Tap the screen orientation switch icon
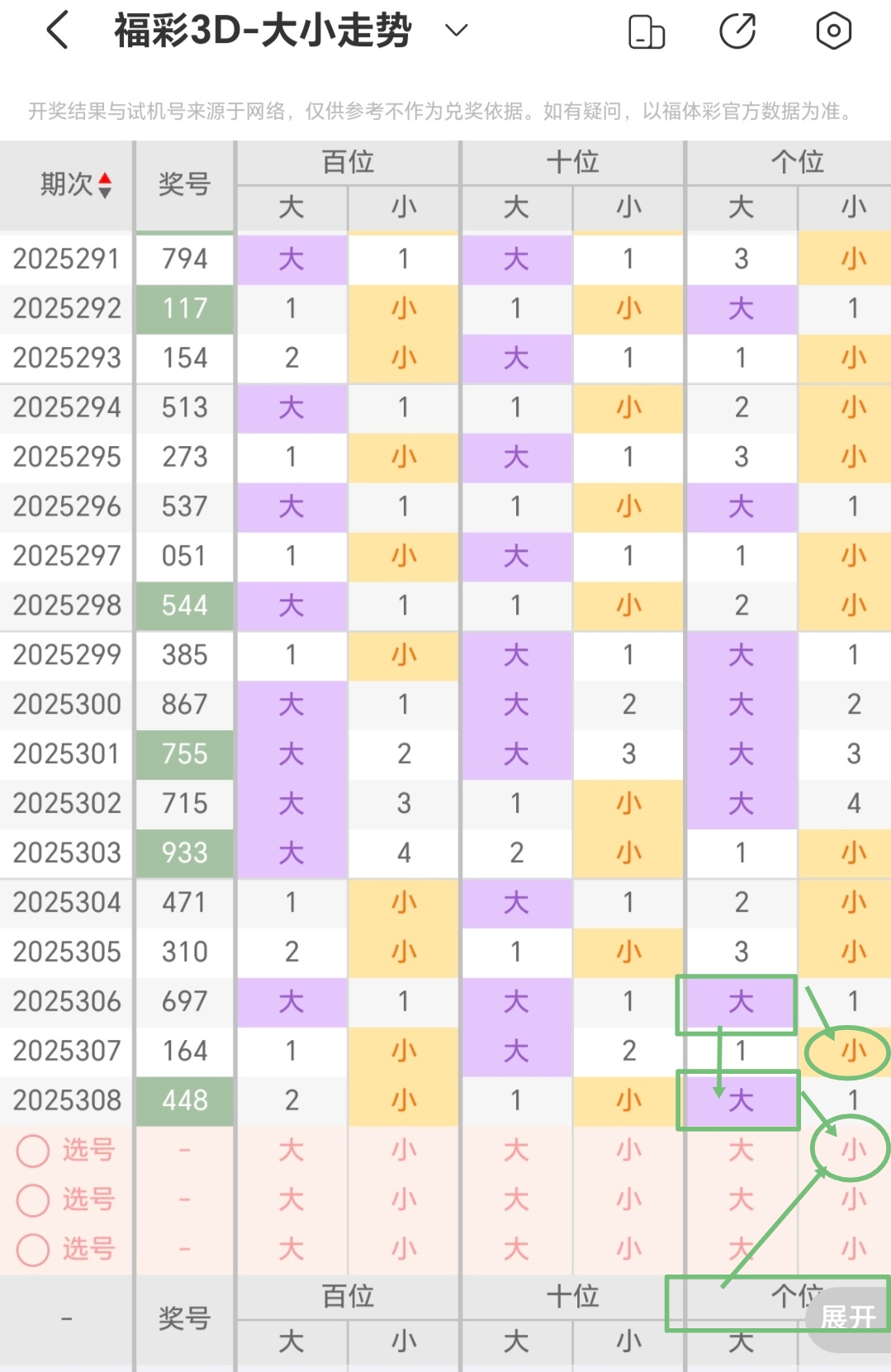The image size is (891, 1372). click(x=647, y=32)
